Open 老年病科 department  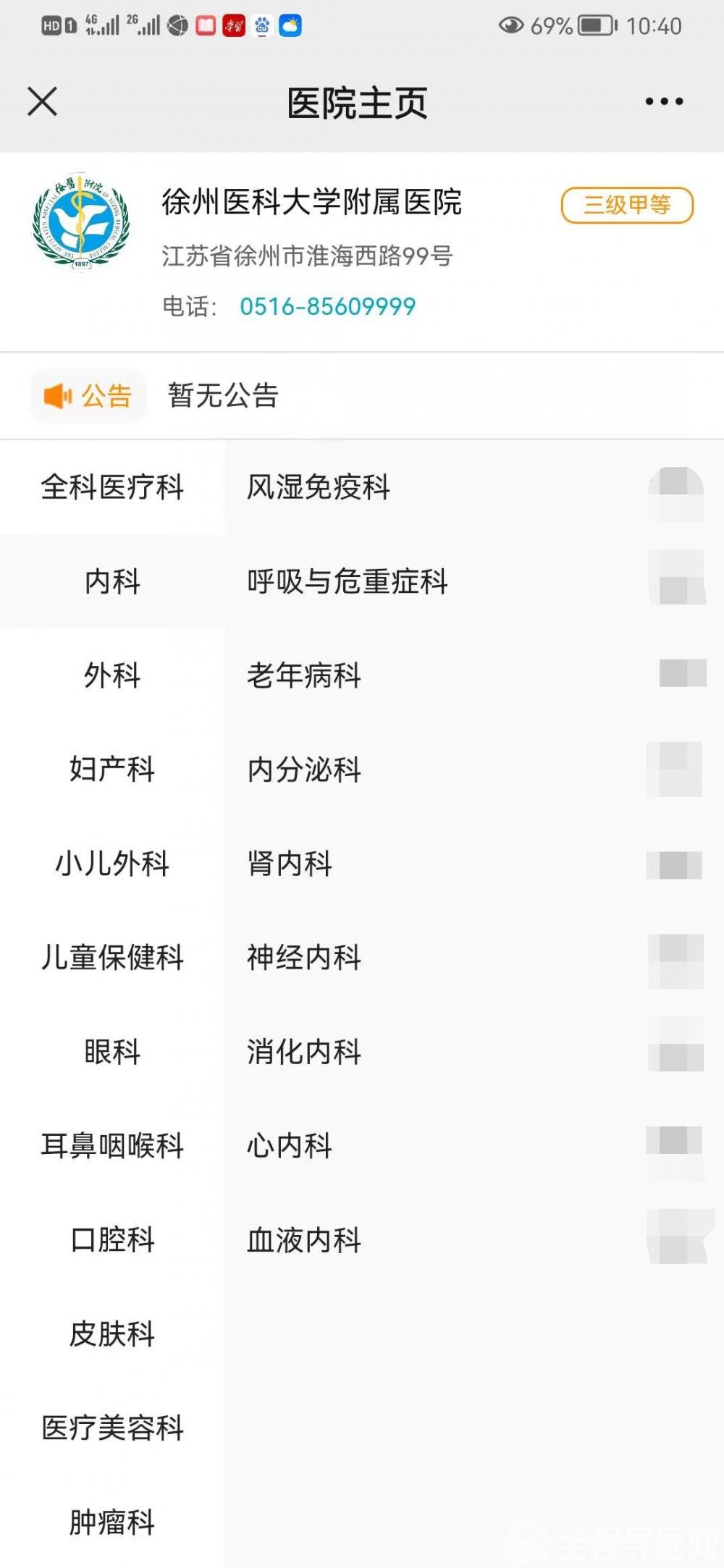point(474,675)
